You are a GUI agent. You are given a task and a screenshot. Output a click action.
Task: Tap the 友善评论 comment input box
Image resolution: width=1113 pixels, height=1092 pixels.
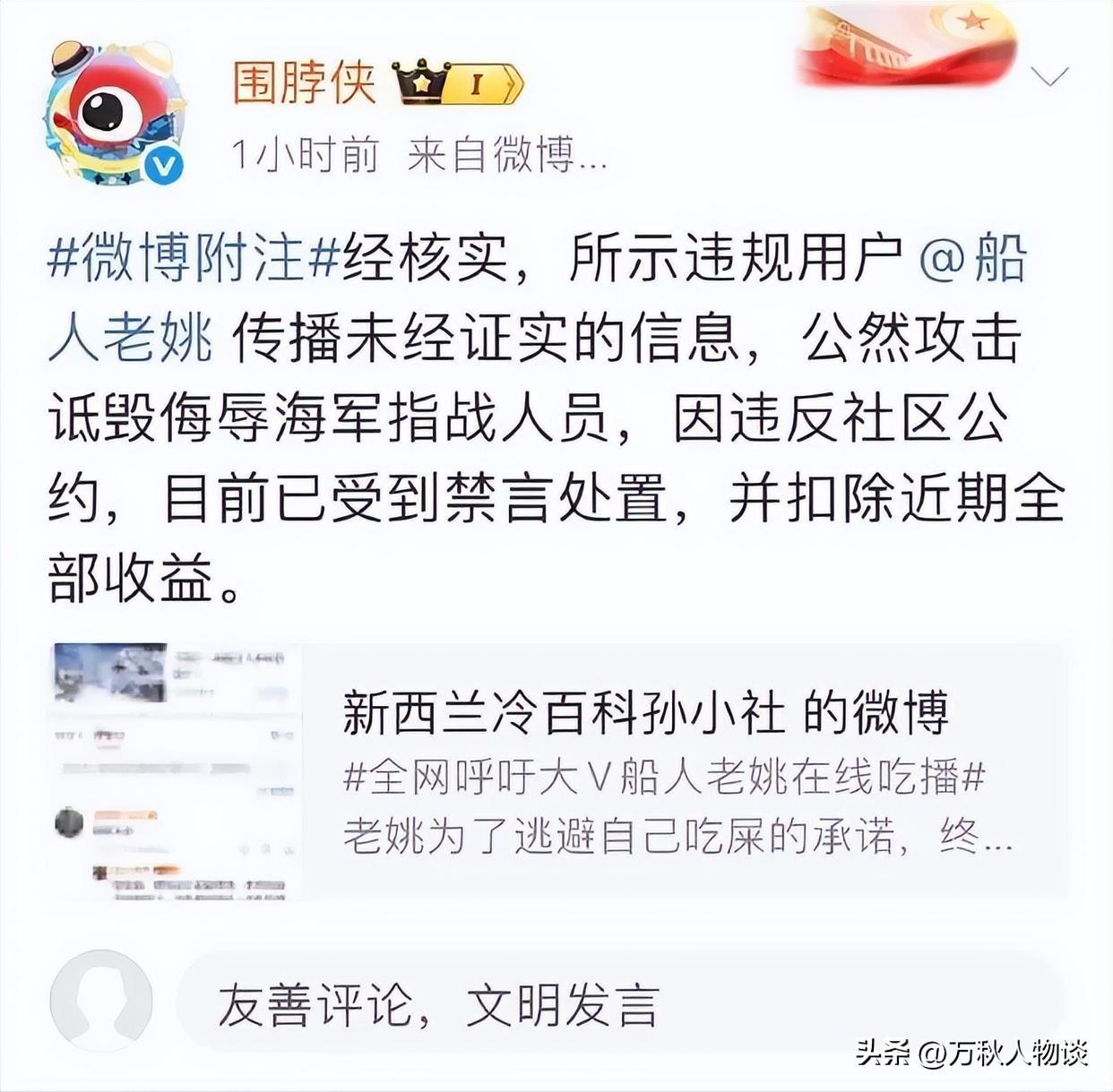pos(618,1003)
